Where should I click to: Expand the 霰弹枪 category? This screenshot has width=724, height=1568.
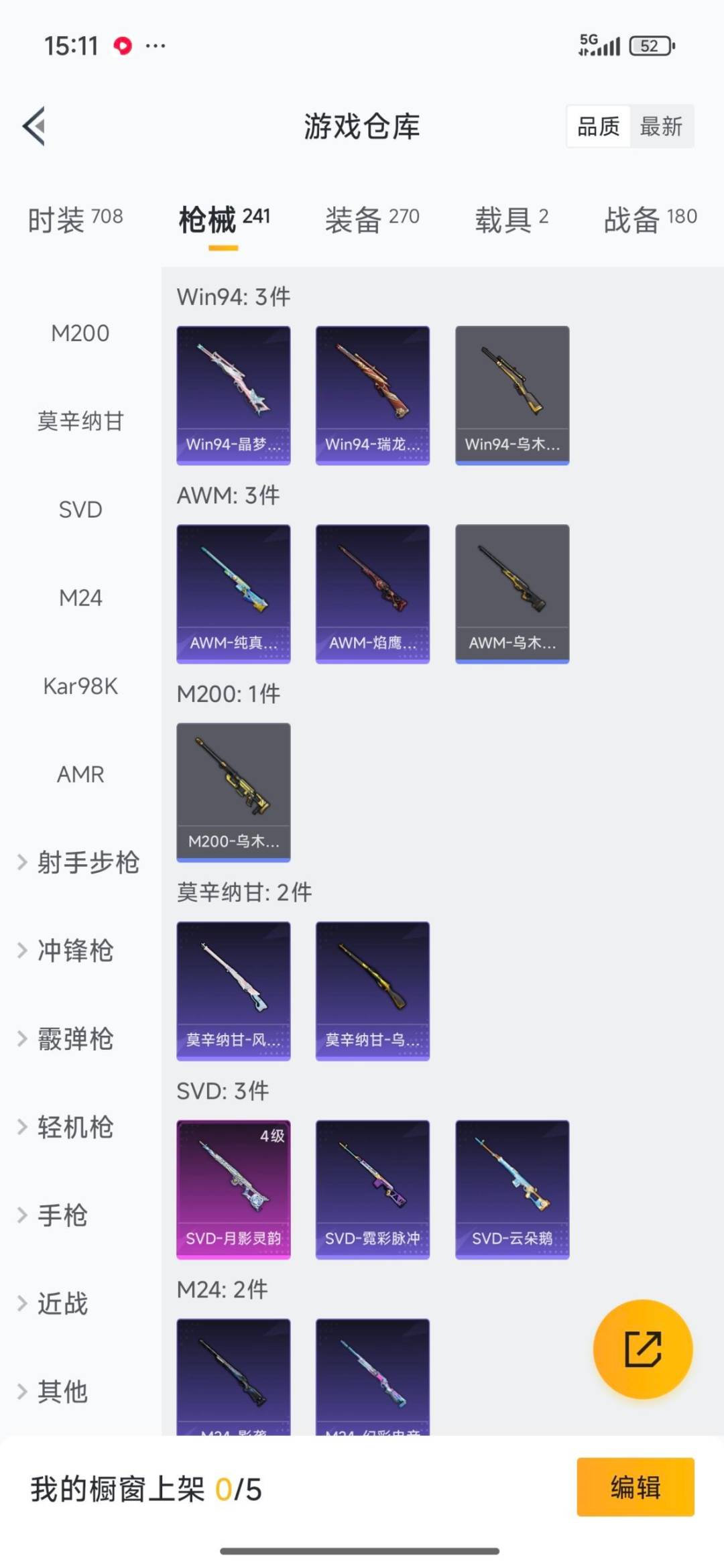coord(67,1039)
